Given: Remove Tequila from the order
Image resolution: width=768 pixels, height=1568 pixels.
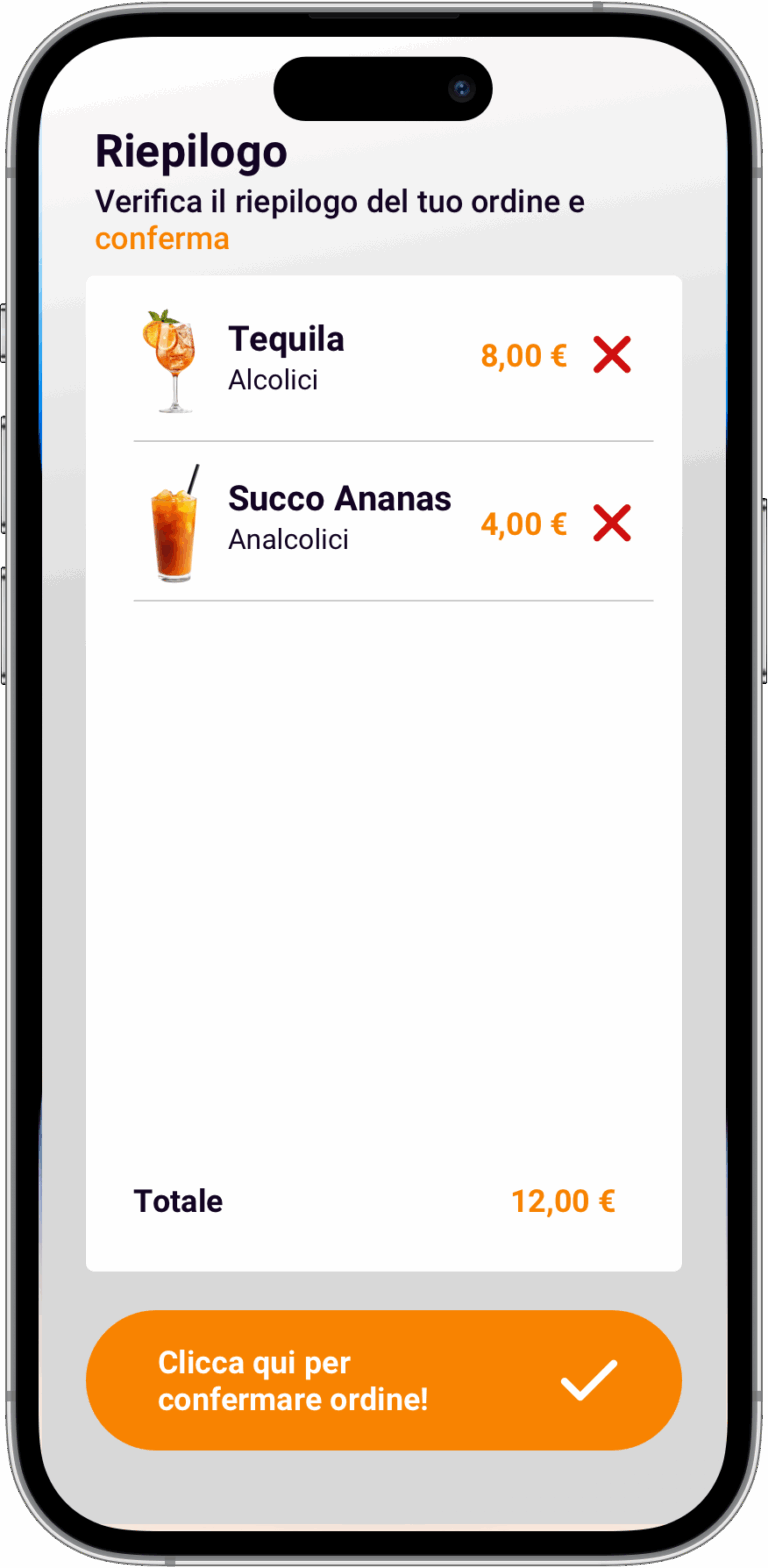Looking at the screenshot, I should click(612, 355).
